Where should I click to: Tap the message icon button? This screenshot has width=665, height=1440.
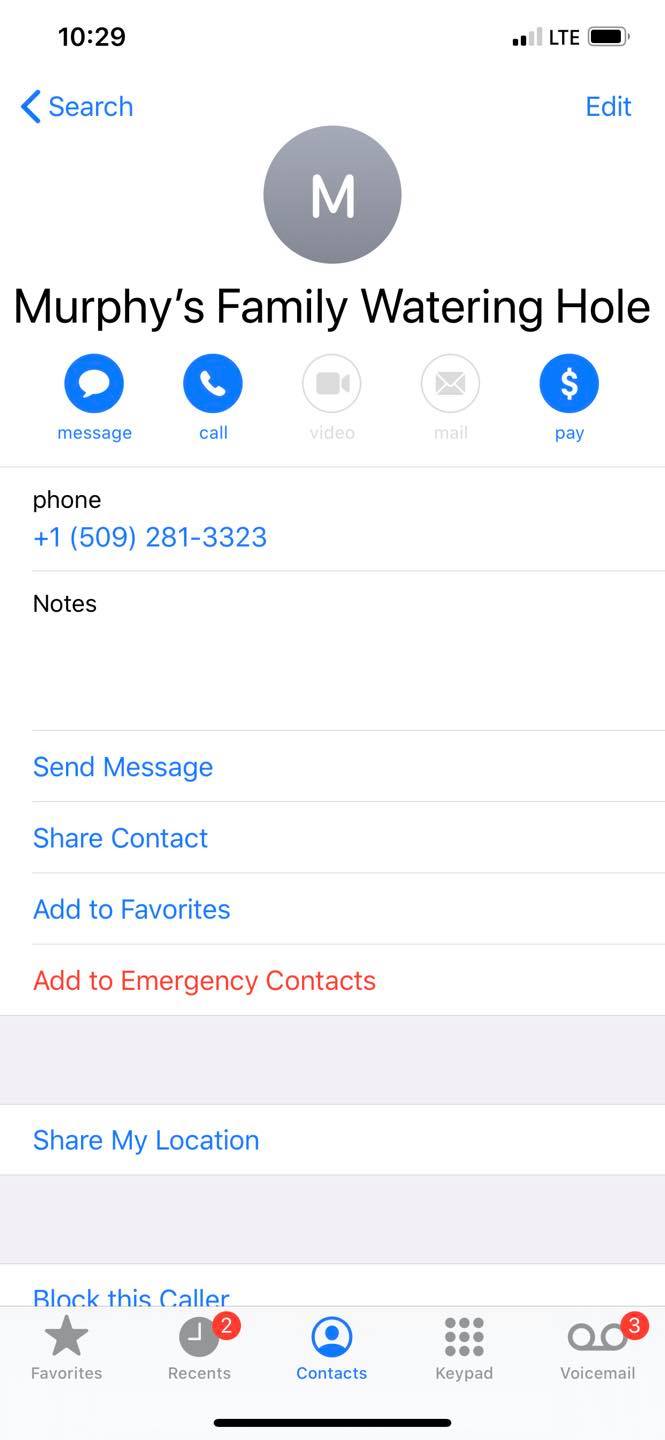(94, 384)
